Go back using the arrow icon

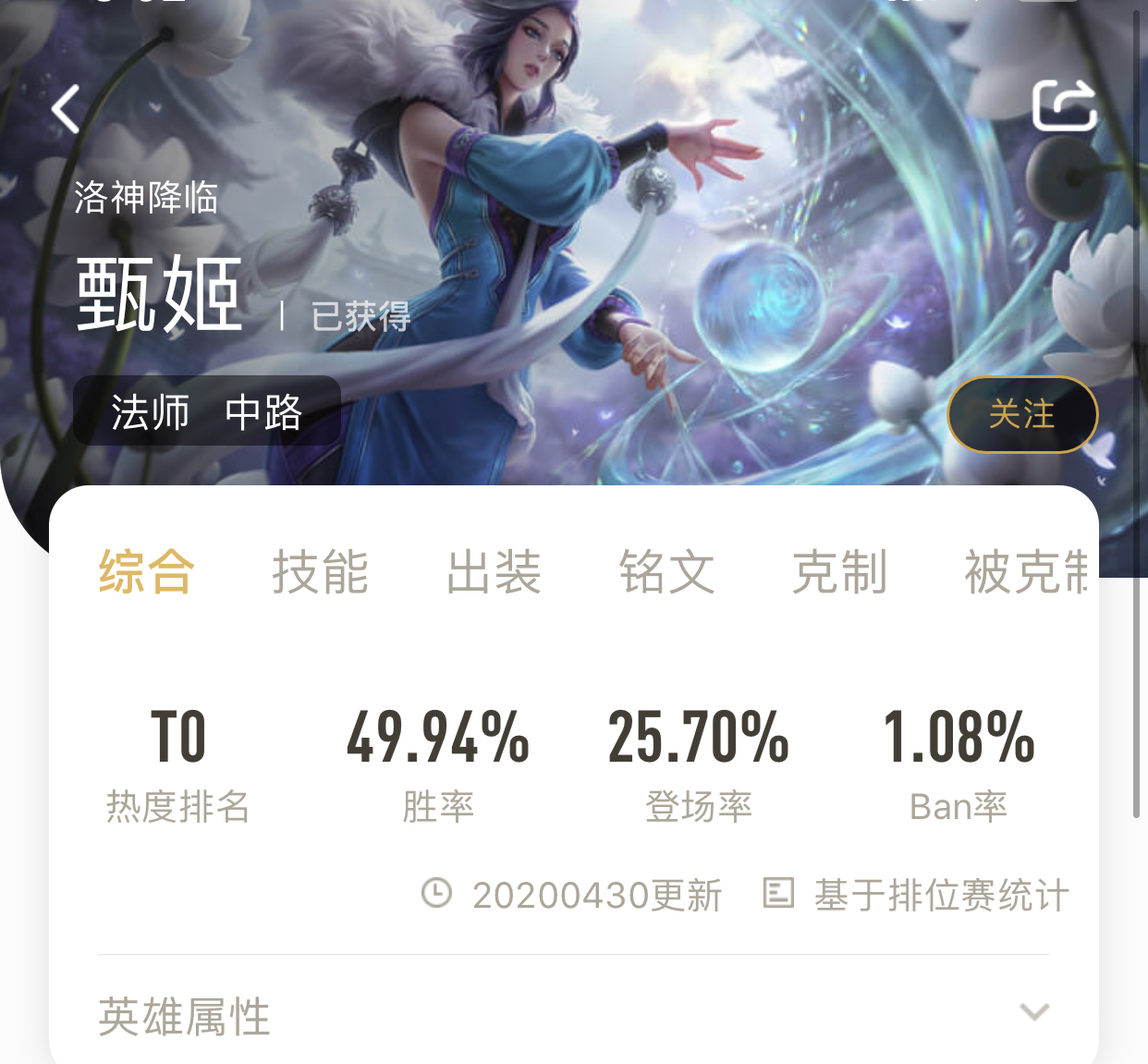[x=67, y=109]
